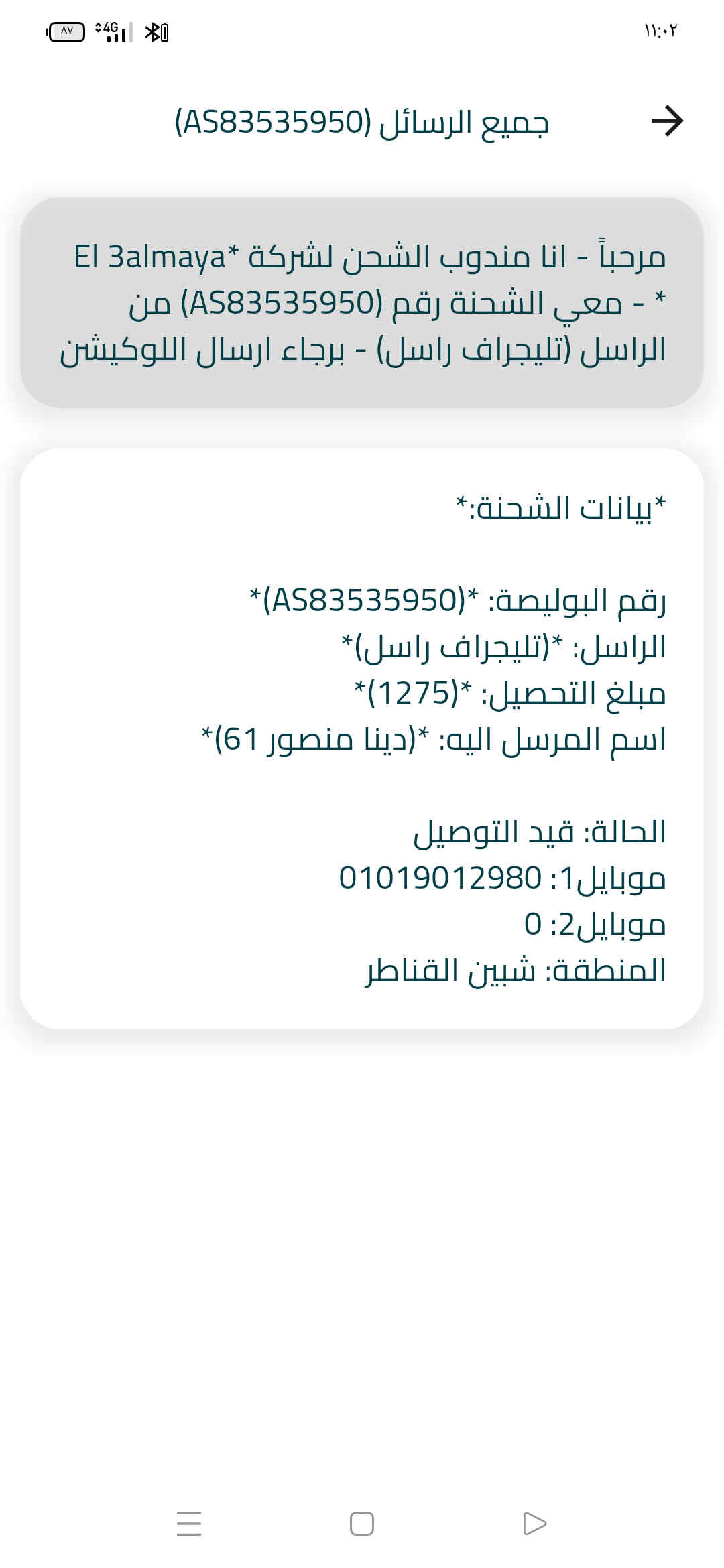The height and width of the screenshot is (1568, 724).
Task: Select the shipment details message card
Action: pos(362,738)
